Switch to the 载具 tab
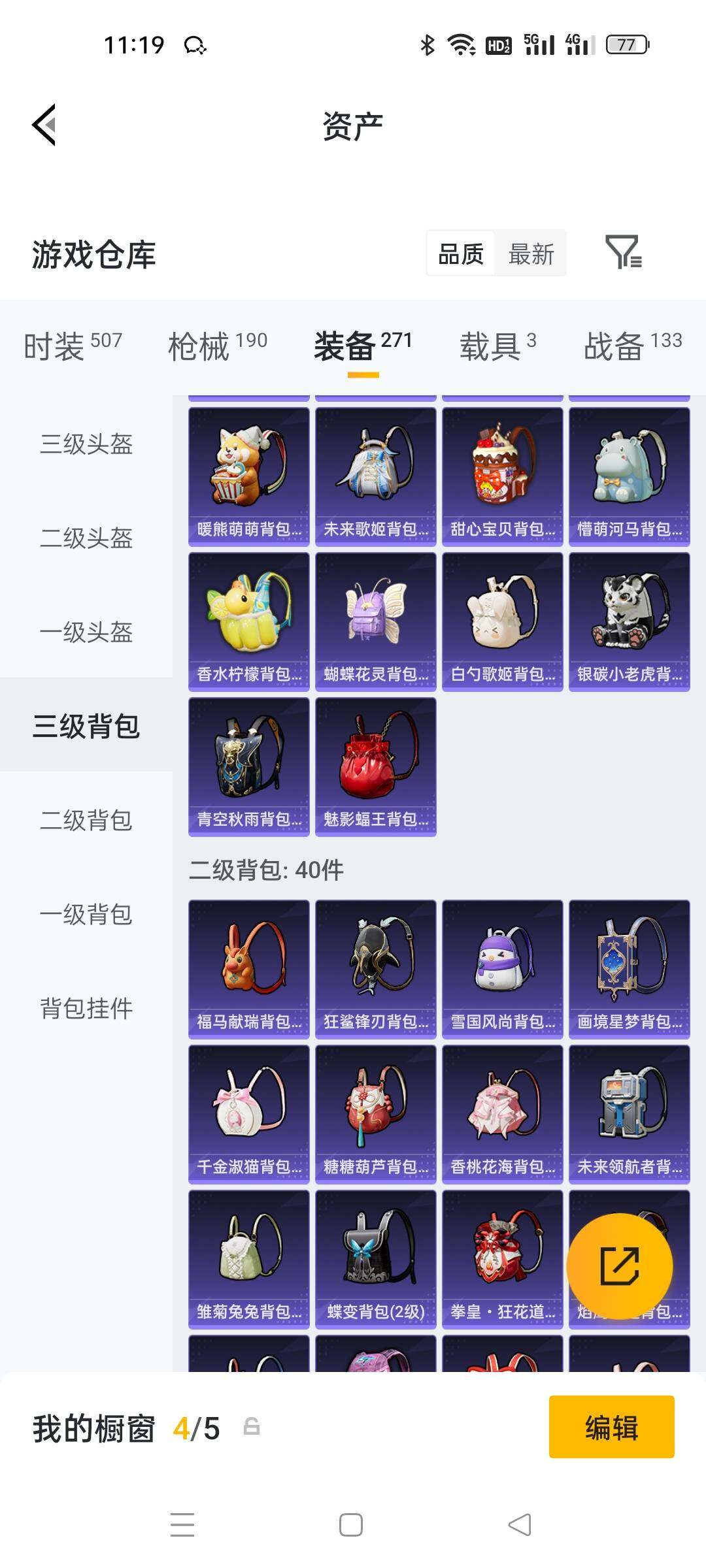The image size is (706, 1568). tap(497, 345)
